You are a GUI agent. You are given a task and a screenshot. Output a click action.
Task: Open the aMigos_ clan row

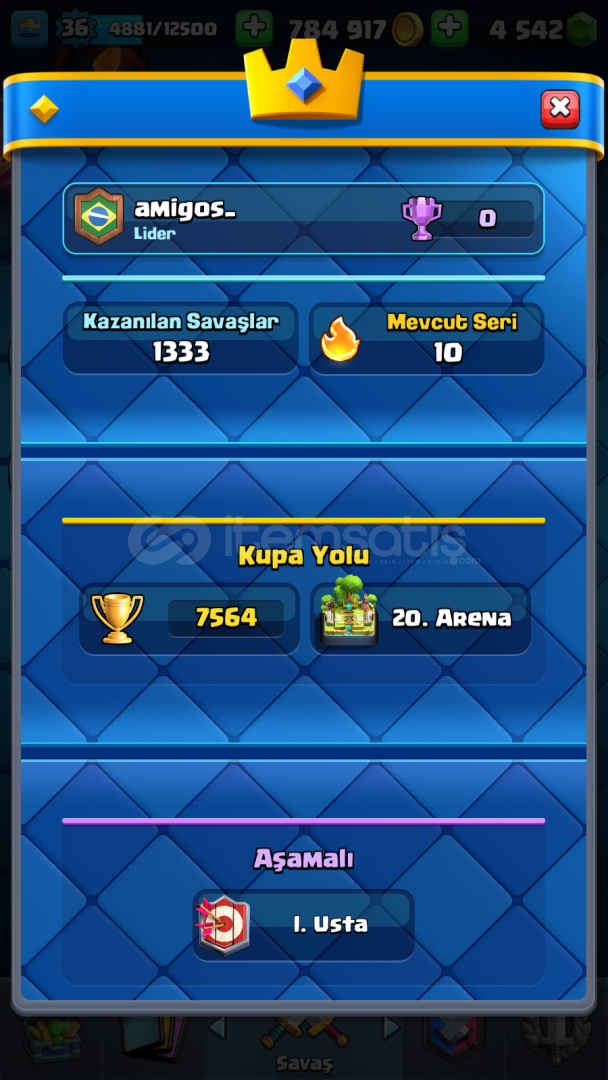(304, 218)
